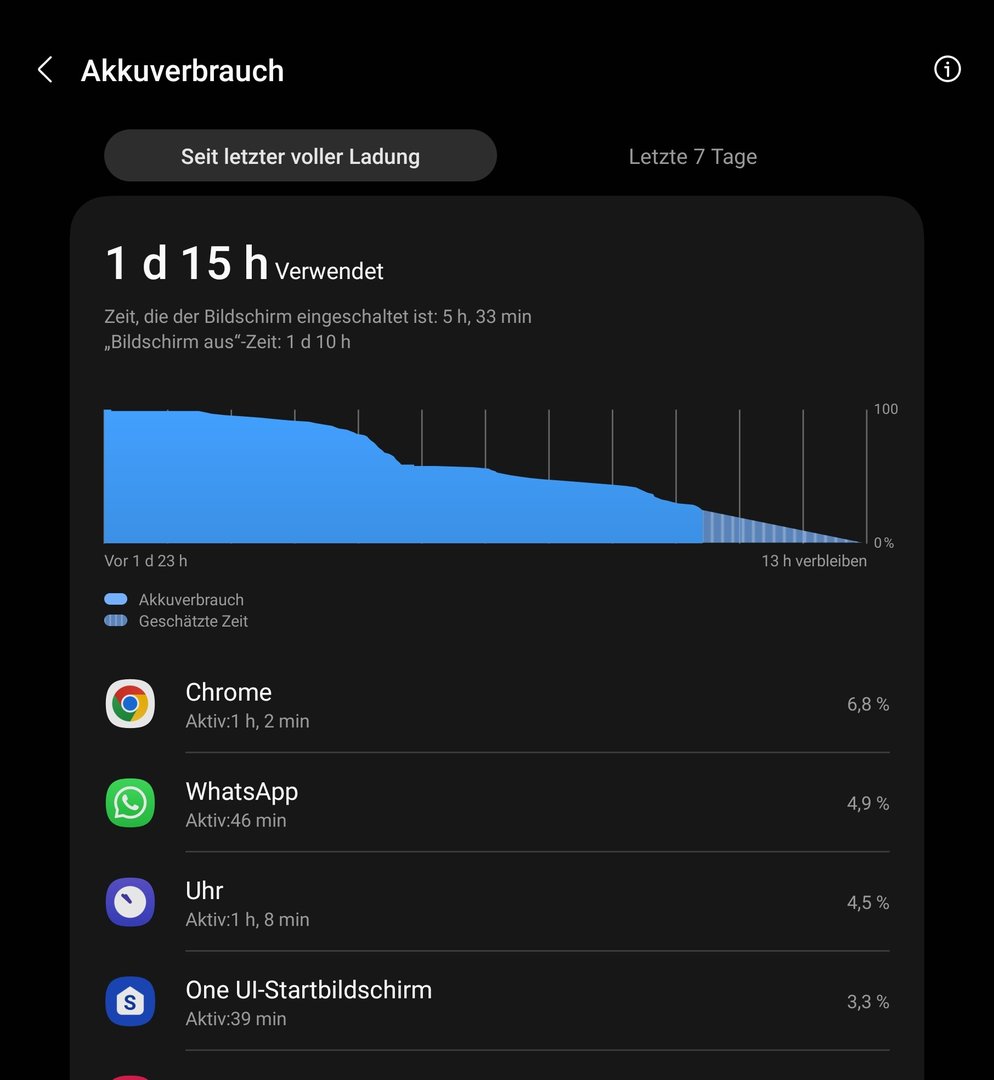
Task: Go back from Akkuverbrauch screen
Action: (45, 70)
